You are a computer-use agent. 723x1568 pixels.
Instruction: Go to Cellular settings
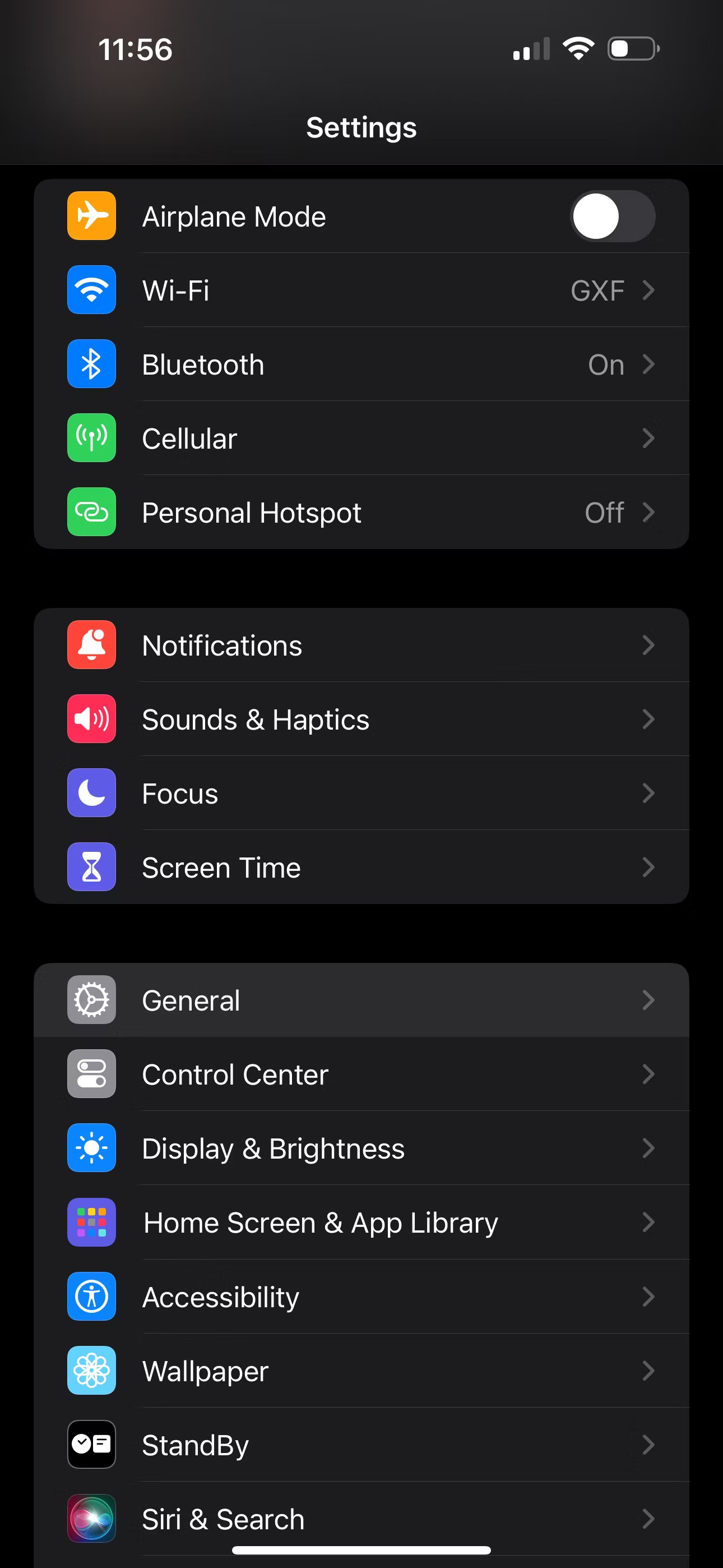(x=361, y=439)
